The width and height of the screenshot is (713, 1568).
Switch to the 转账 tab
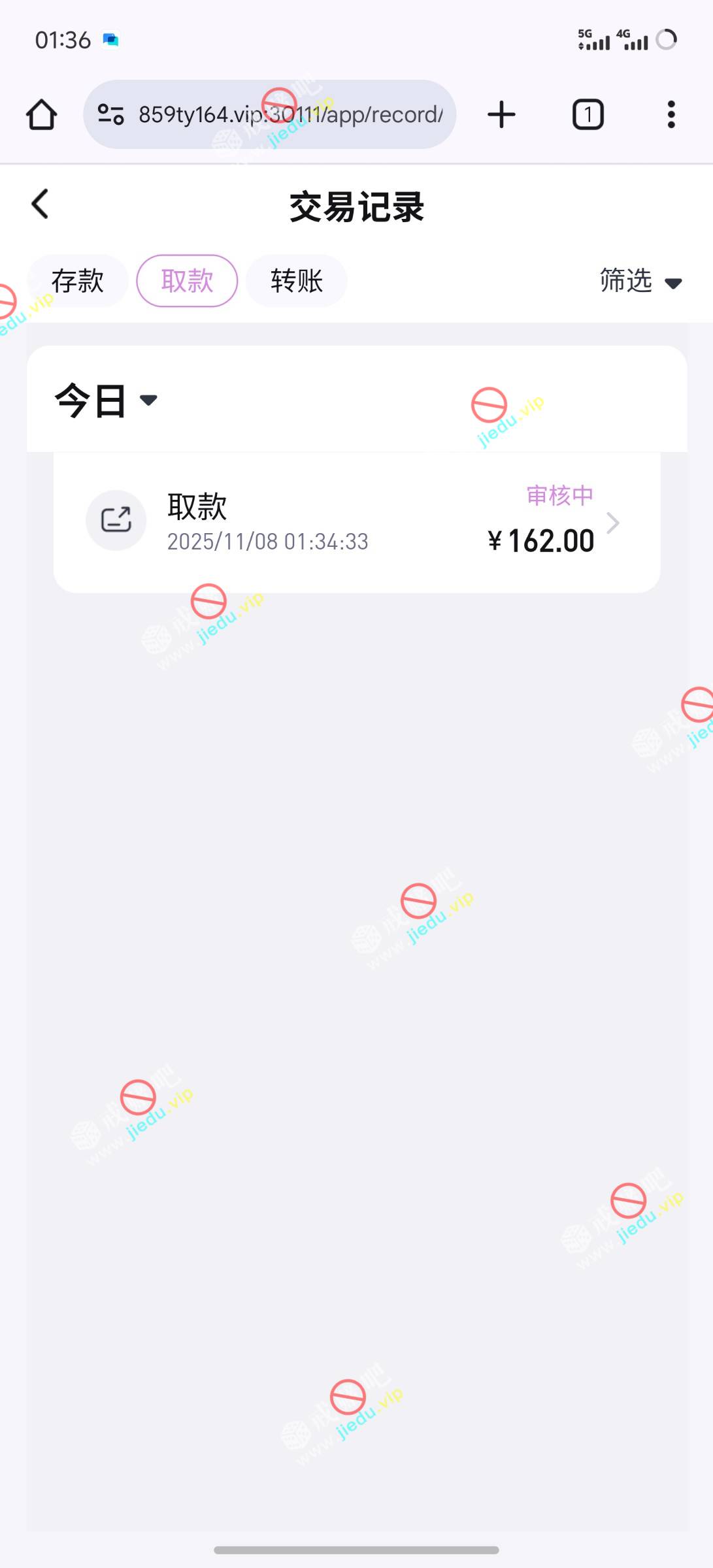(x=297, y=281)
